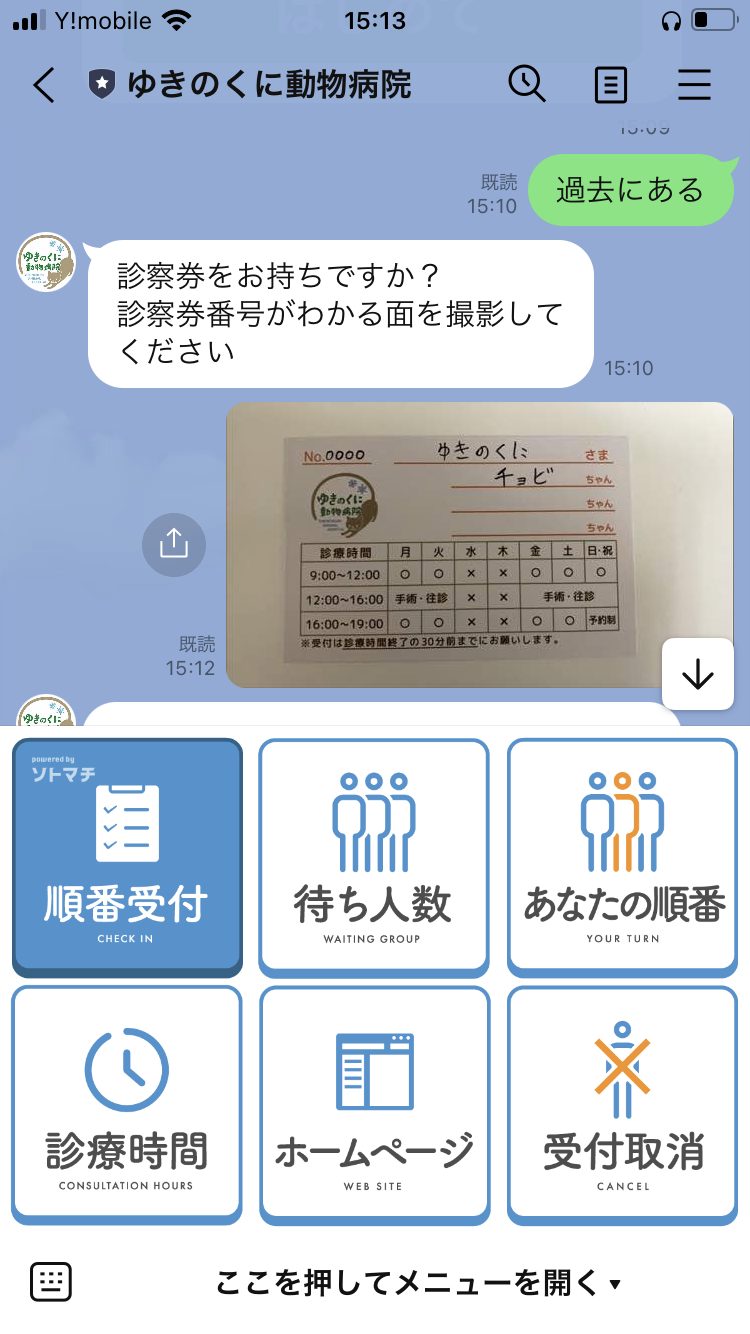
Task: Open the notes icon in header
Action: click(x=610, y=85)
